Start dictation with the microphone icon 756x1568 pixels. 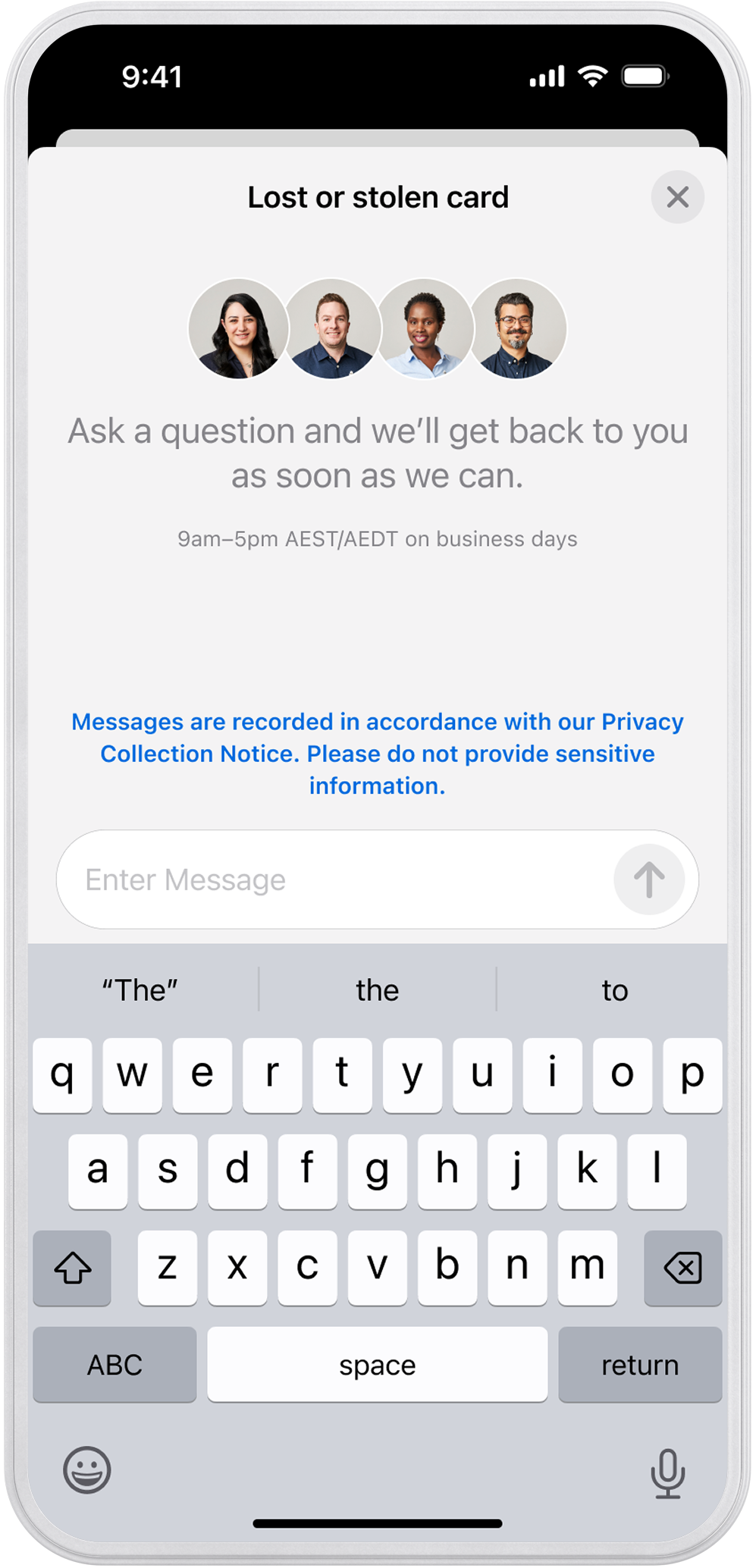tap(667, 1473)
